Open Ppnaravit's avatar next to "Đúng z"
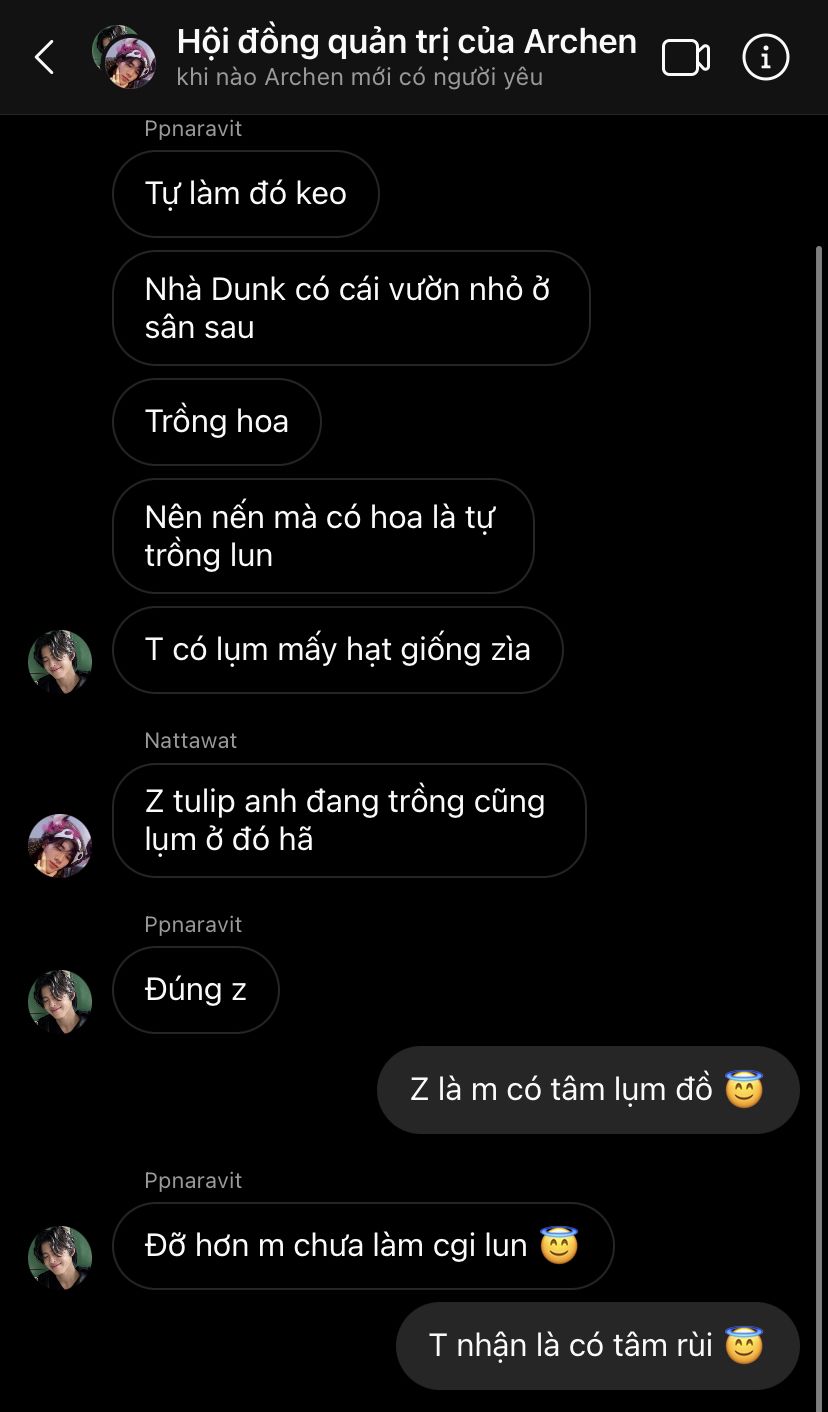The width and height of the screenshot is (828, 1412). [x=60, y=1001]
